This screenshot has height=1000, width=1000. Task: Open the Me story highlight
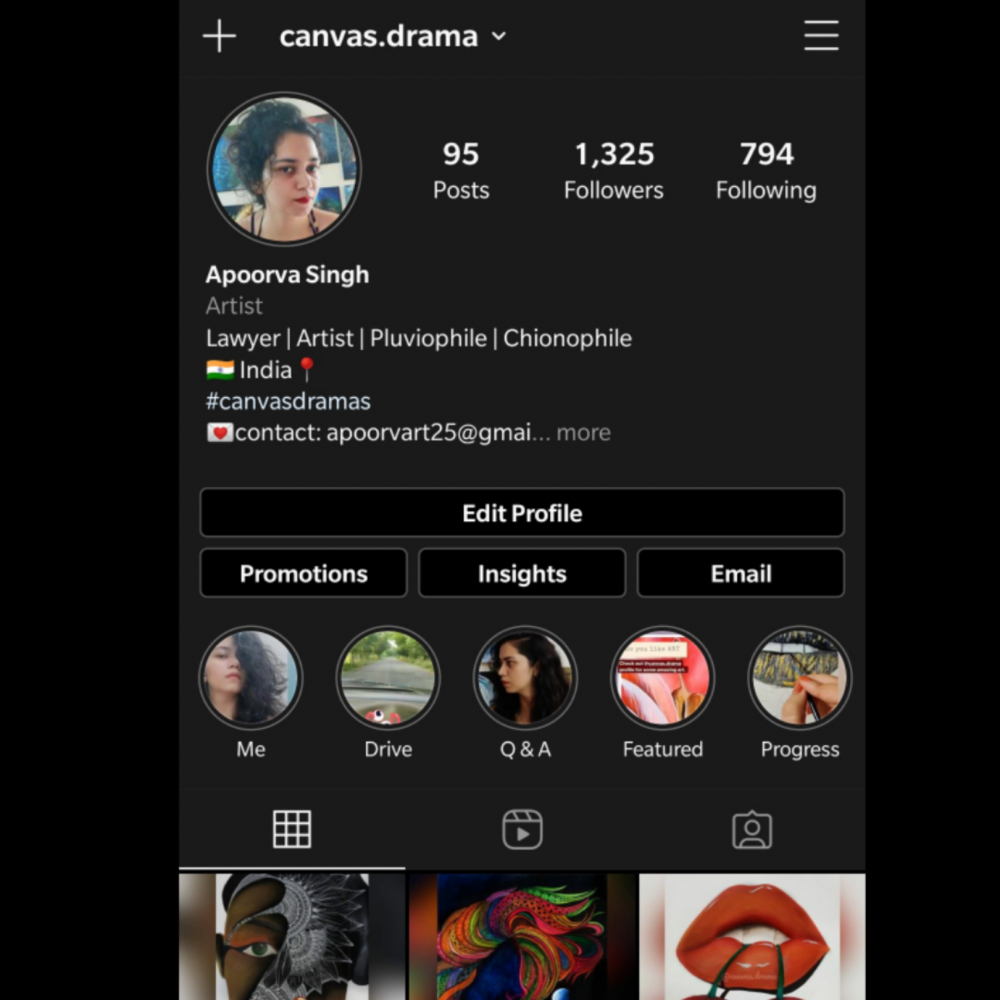pyautogui.click(x=250, y=678)
